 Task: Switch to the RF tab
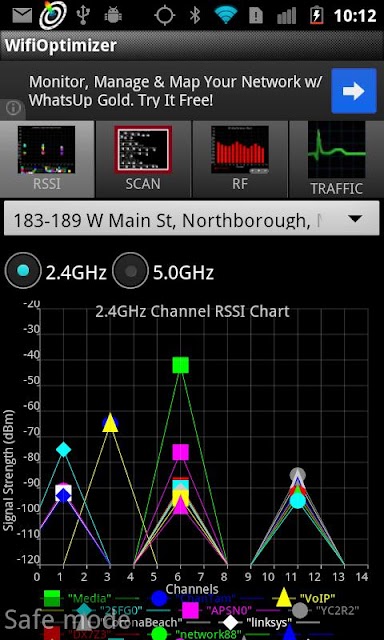240,159
